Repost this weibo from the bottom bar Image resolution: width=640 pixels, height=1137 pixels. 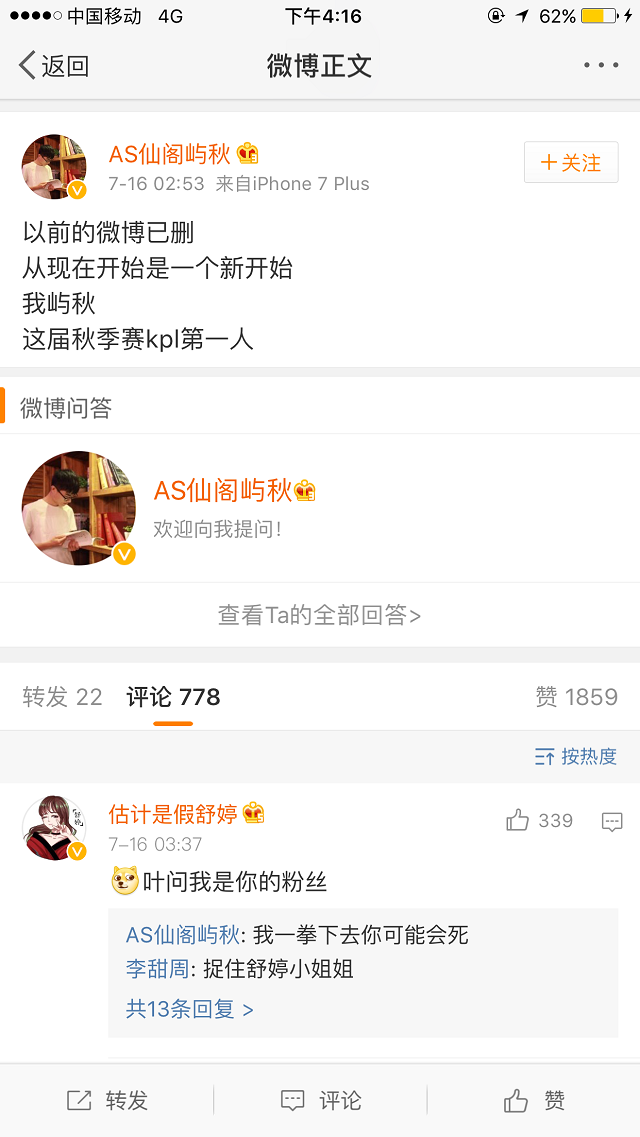coord(107,1100)
